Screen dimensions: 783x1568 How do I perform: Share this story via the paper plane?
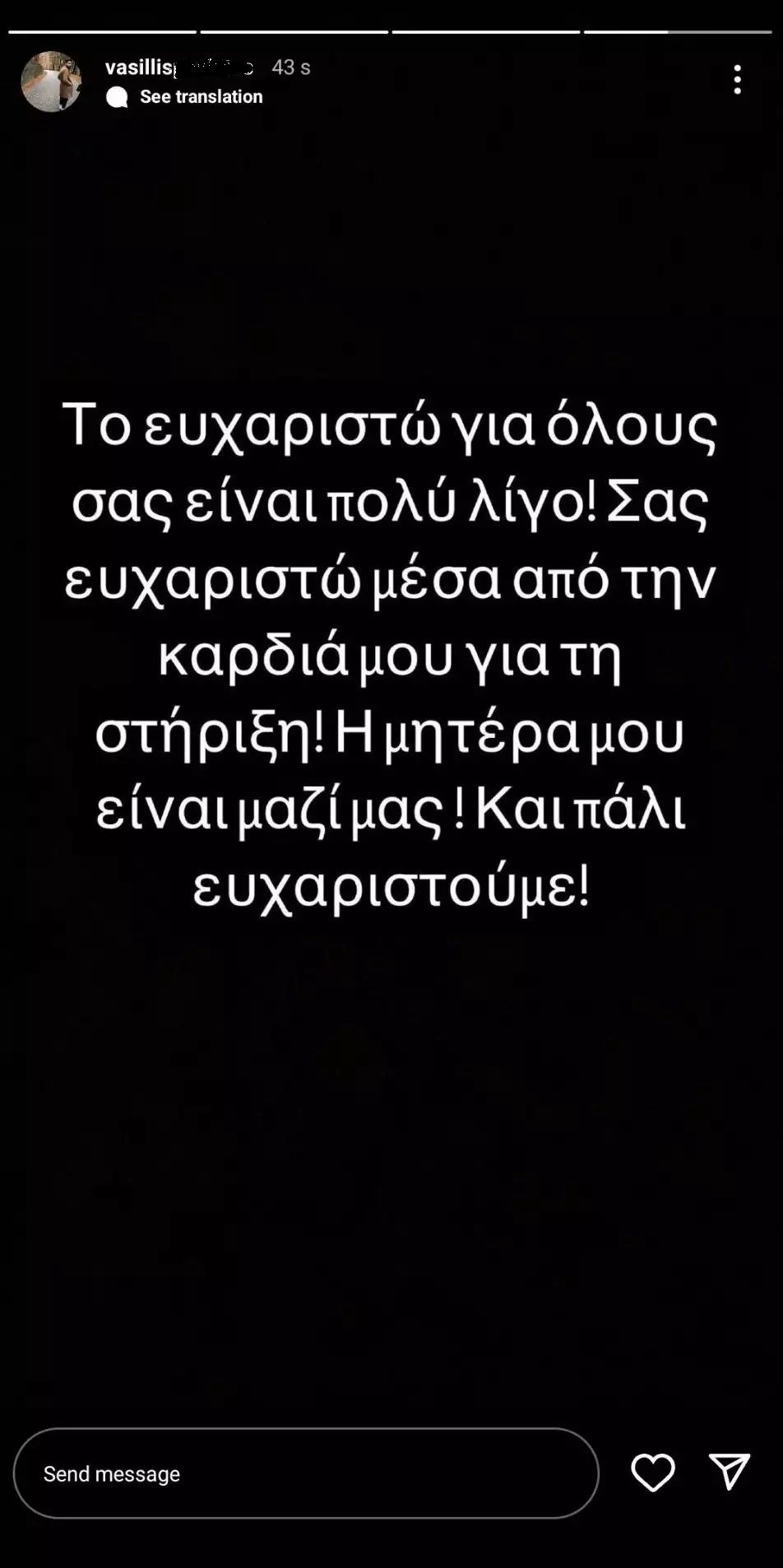pyautogui.click(x=729, y=1472)
